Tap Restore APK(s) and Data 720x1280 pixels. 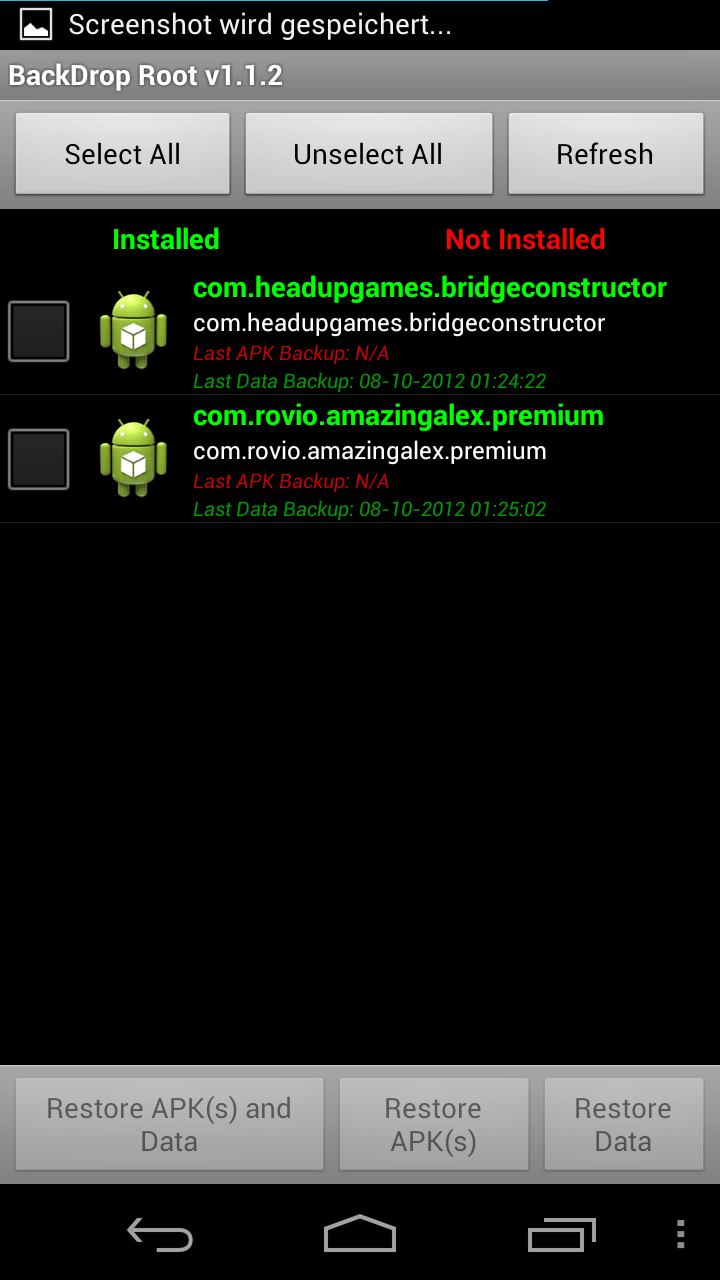(169, 1124)
